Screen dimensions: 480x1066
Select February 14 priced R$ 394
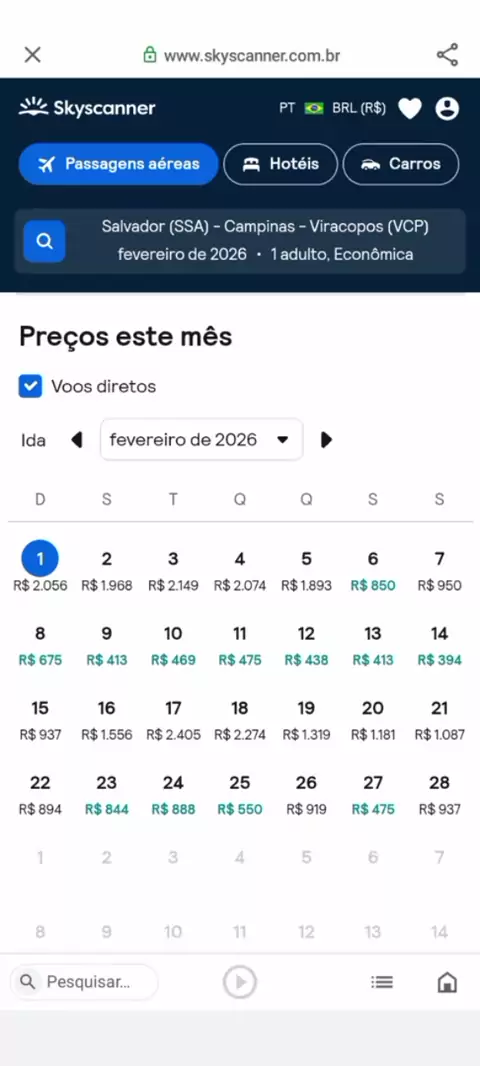click(x=439, y=646)
